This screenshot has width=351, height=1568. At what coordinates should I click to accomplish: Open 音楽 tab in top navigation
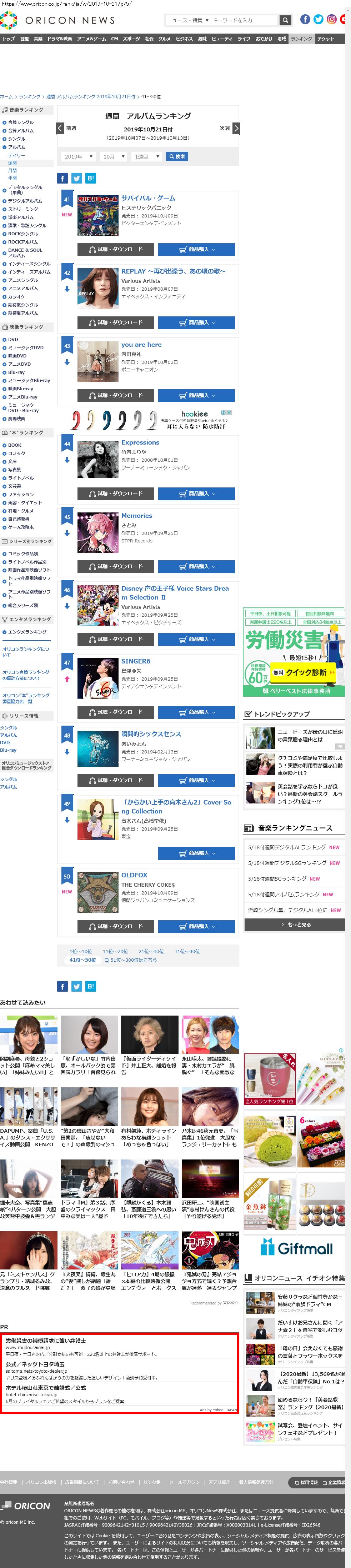(x=38, y=38)
